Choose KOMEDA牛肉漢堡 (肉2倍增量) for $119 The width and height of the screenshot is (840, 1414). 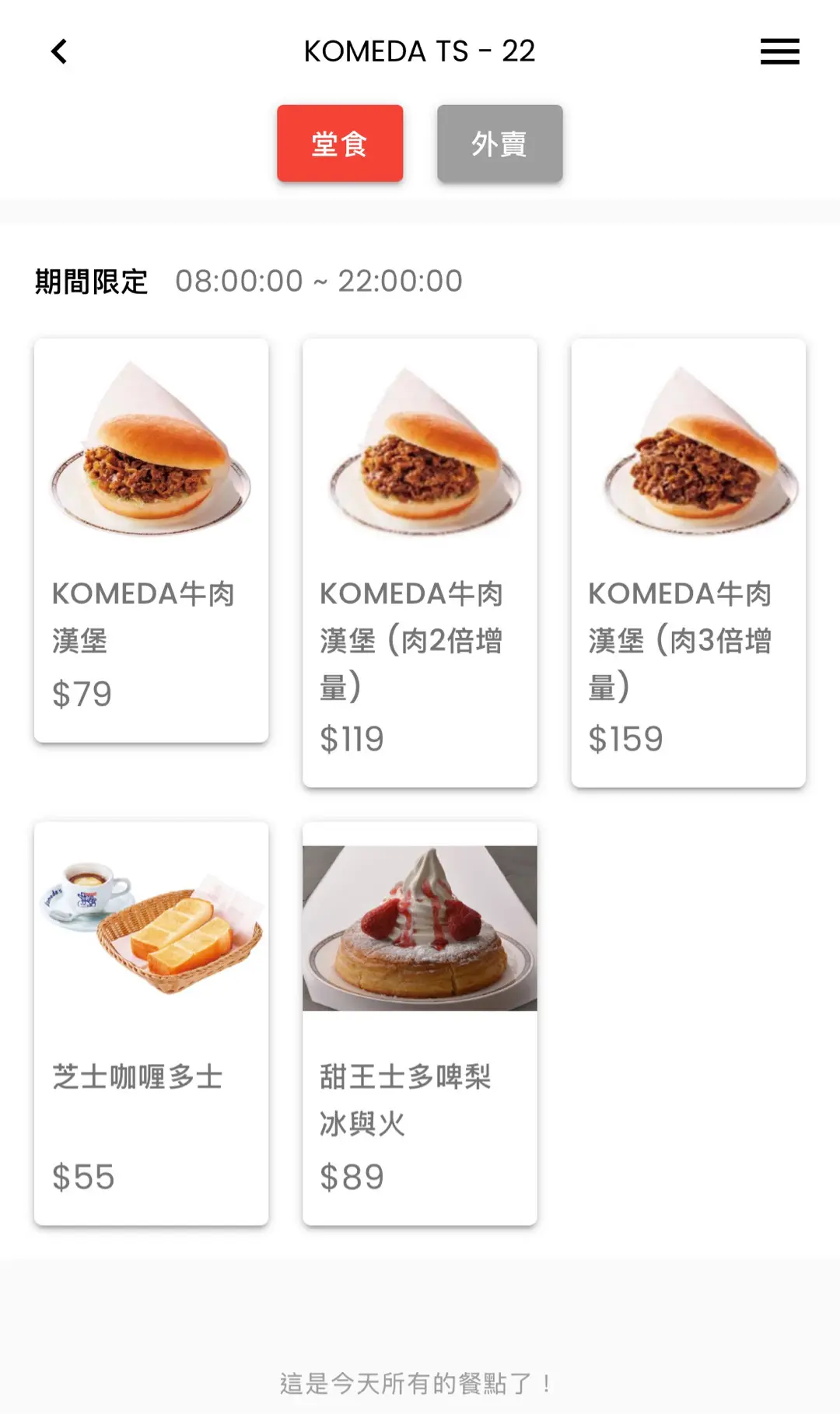click(x=420, y=562)
